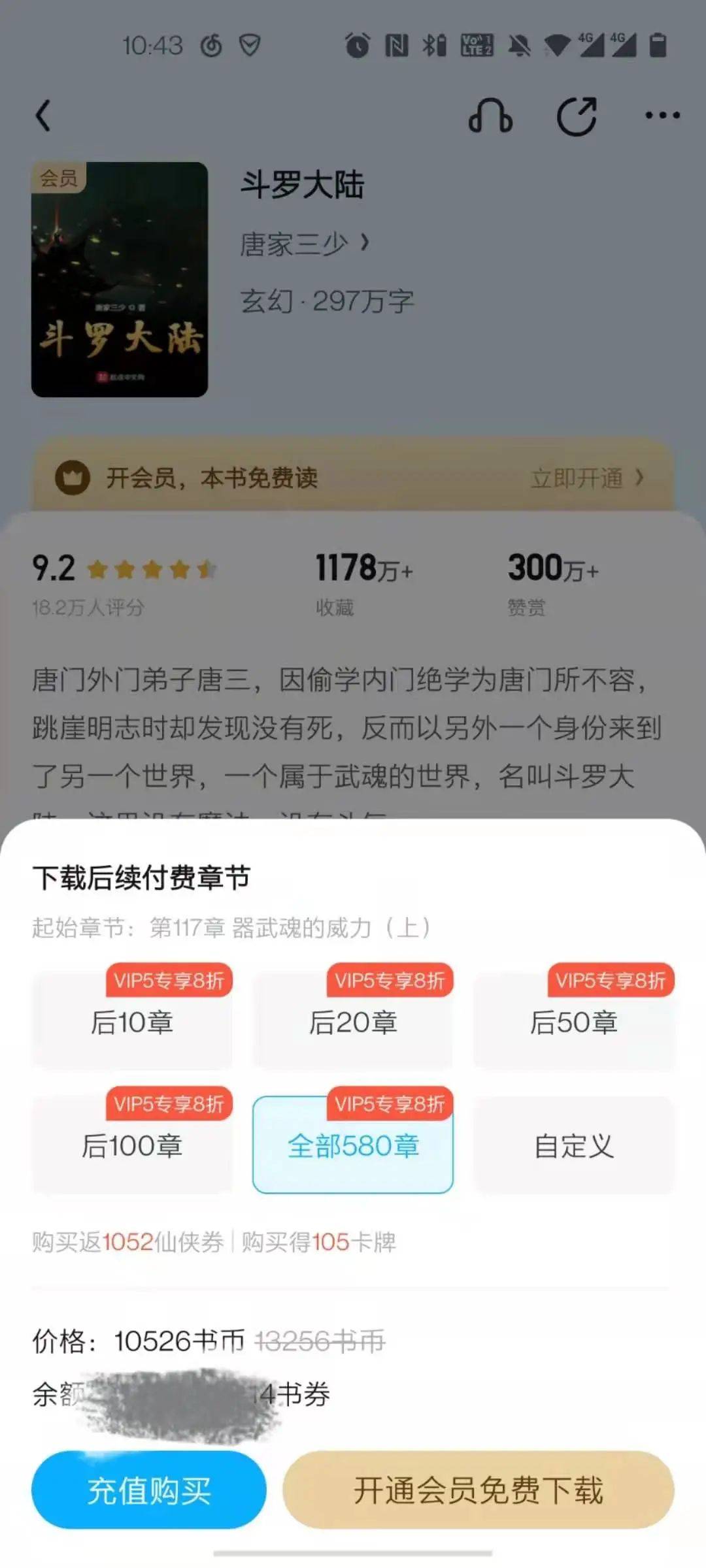Tap 立即开通 on the membership banner
706x1568 pixels.
pyautogui.click(x=586, y=478)
